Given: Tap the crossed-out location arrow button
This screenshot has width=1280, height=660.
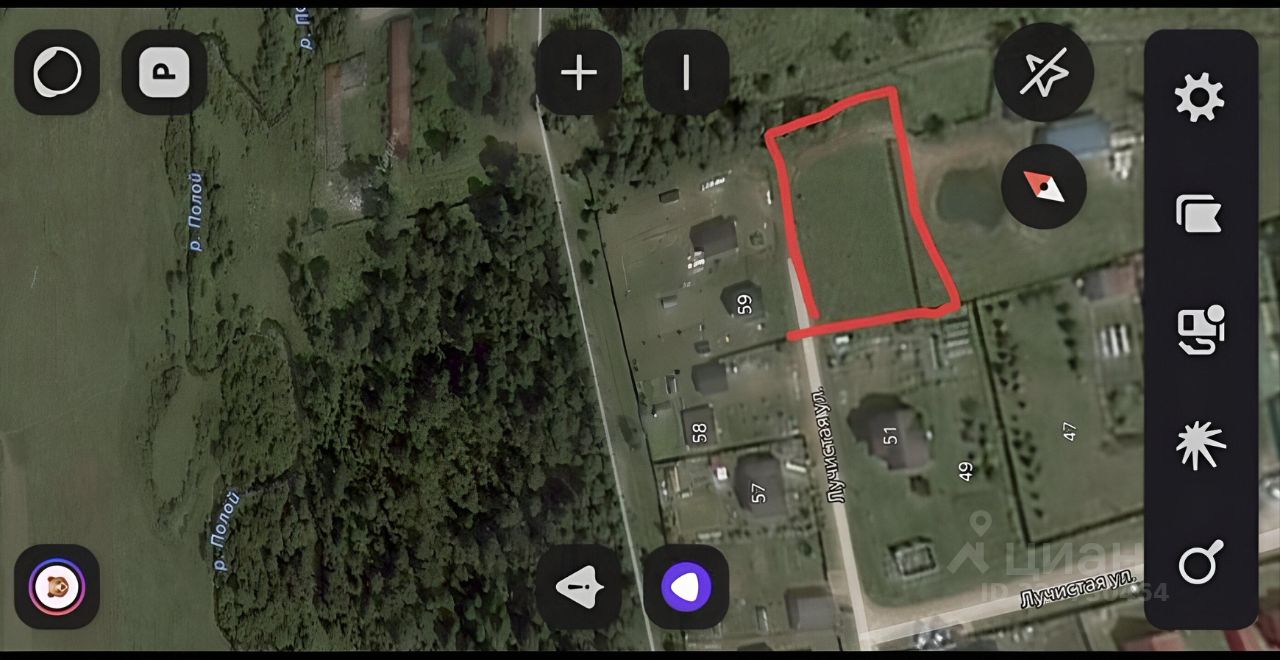Looking at the screenshot, I should point(1043,73).
